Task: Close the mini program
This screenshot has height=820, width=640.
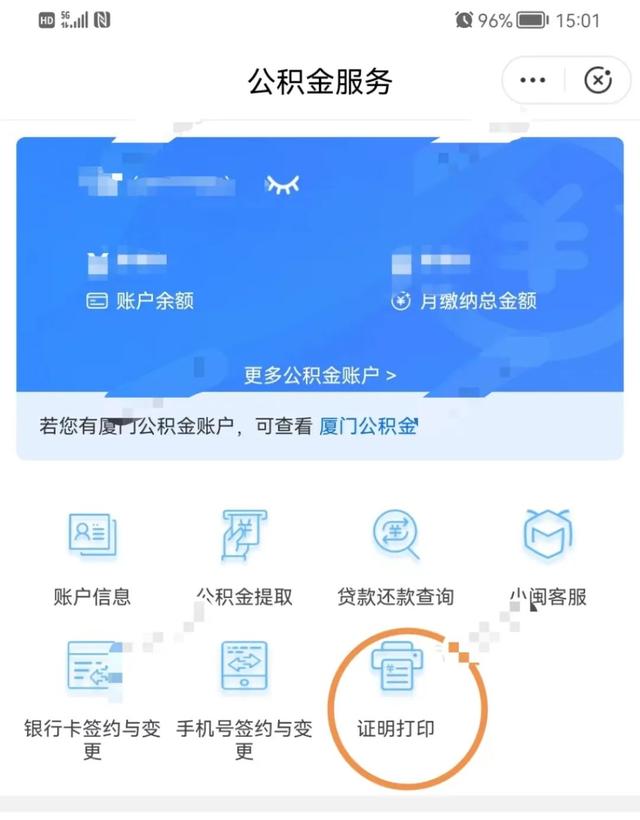Action: 598,81
